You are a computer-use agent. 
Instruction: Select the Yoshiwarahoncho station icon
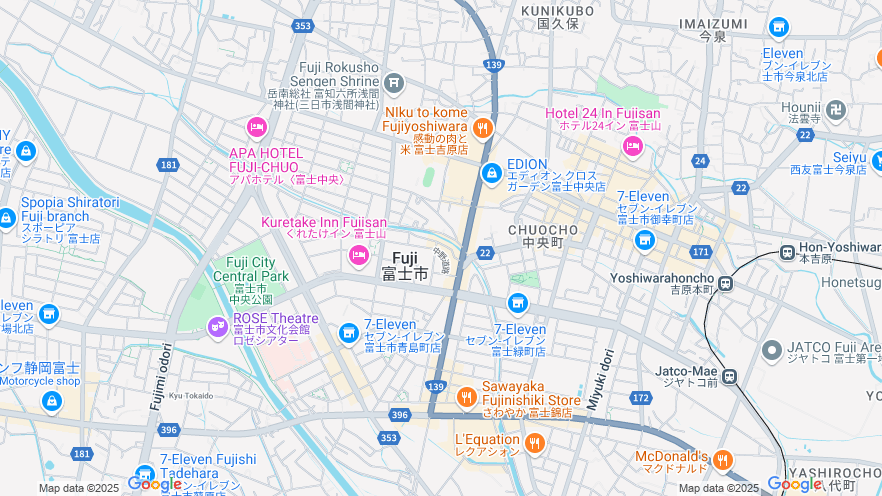tap(724, 284)
